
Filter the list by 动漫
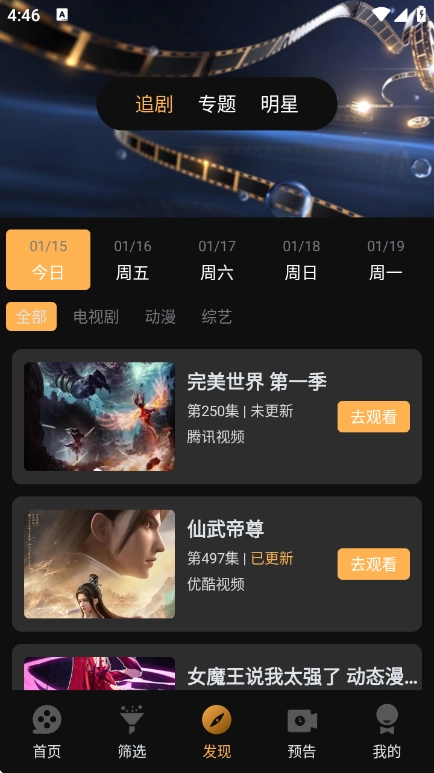pos(160,316)
